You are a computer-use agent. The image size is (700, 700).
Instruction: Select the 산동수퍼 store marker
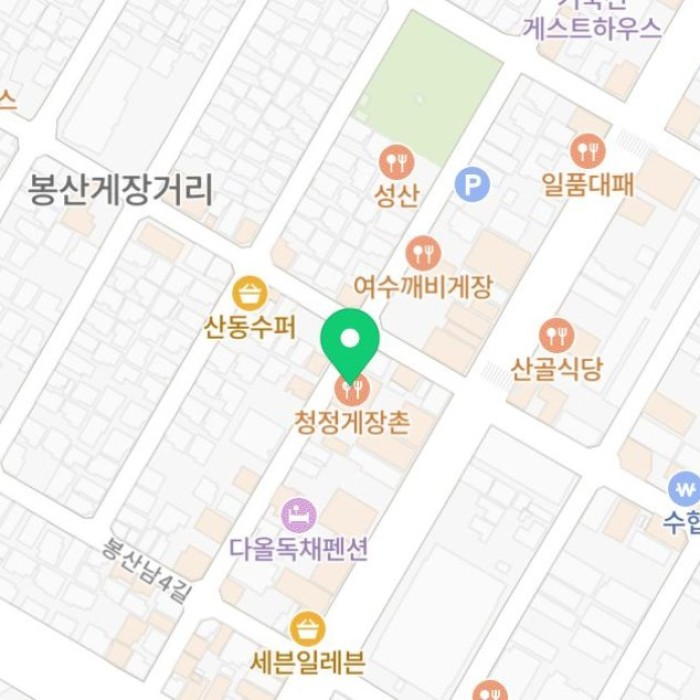tap(249, 293)
